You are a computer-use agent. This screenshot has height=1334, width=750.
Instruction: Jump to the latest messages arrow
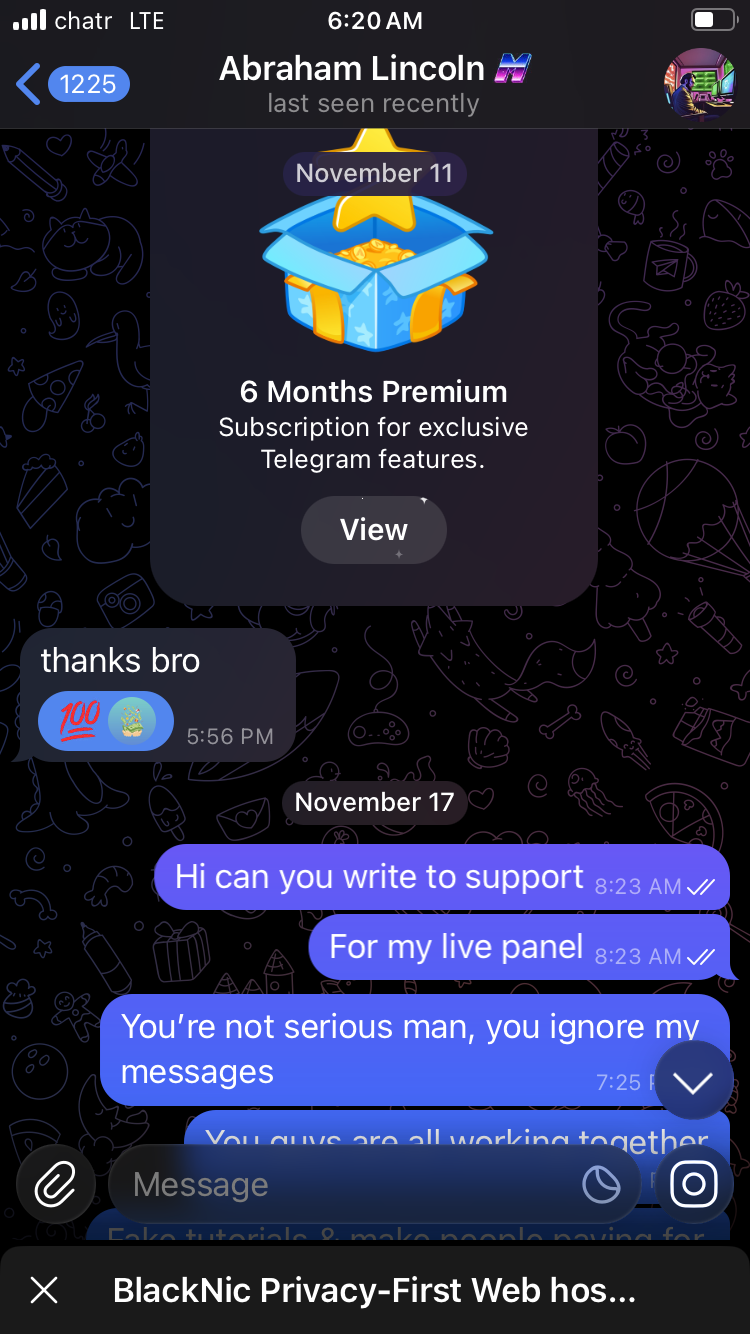pyautogui.click(x=693, y=1081)
